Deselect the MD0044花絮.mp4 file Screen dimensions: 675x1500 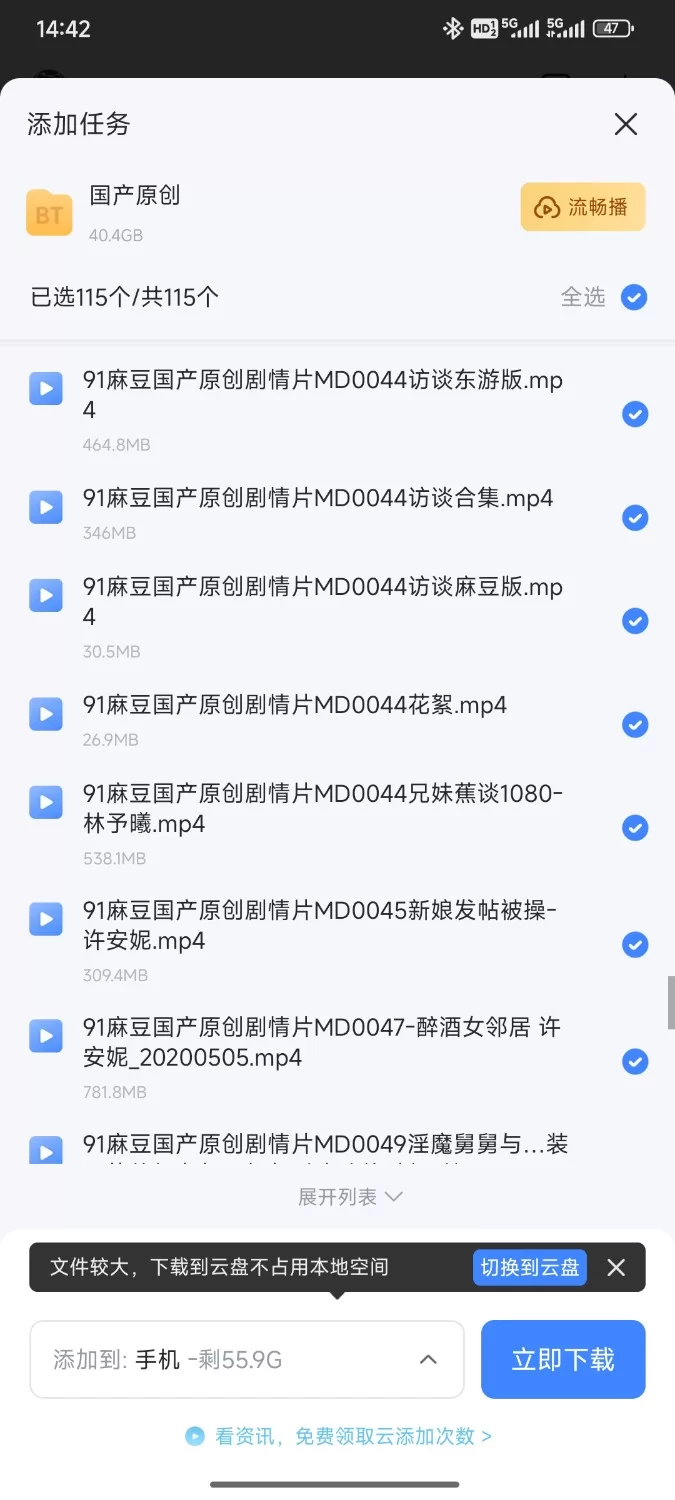tap(634, 724)
